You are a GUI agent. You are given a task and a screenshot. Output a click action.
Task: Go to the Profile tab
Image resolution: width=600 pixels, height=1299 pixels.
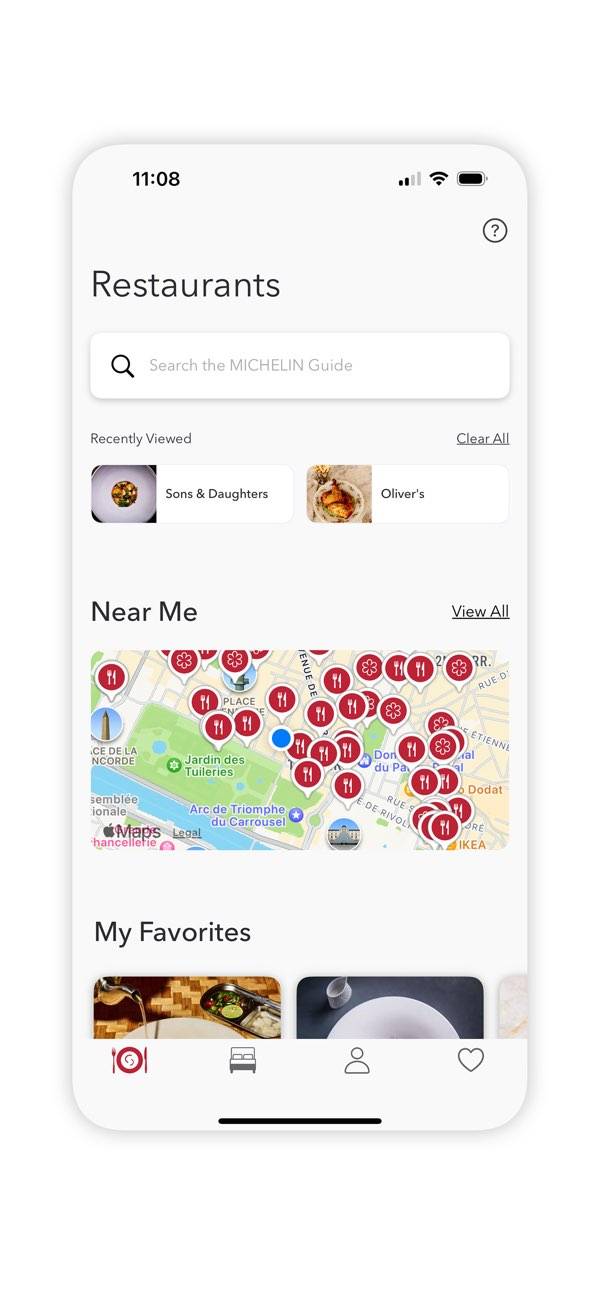click(357, 1061)
